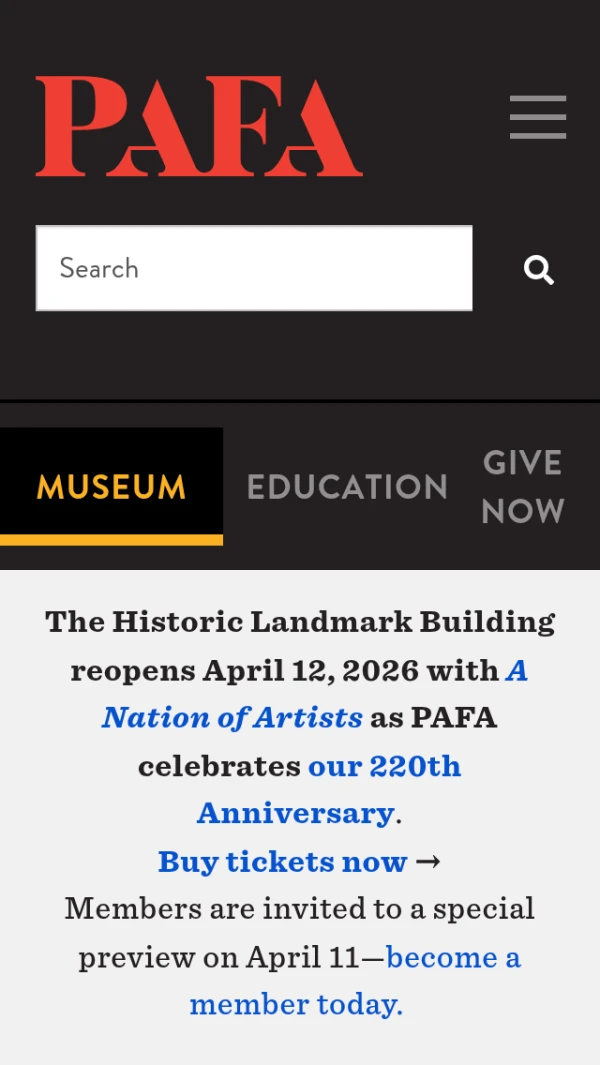Screen dimensions: 600x1065
Task: Open the hamburger navigation menu
Action: [538, 117]
